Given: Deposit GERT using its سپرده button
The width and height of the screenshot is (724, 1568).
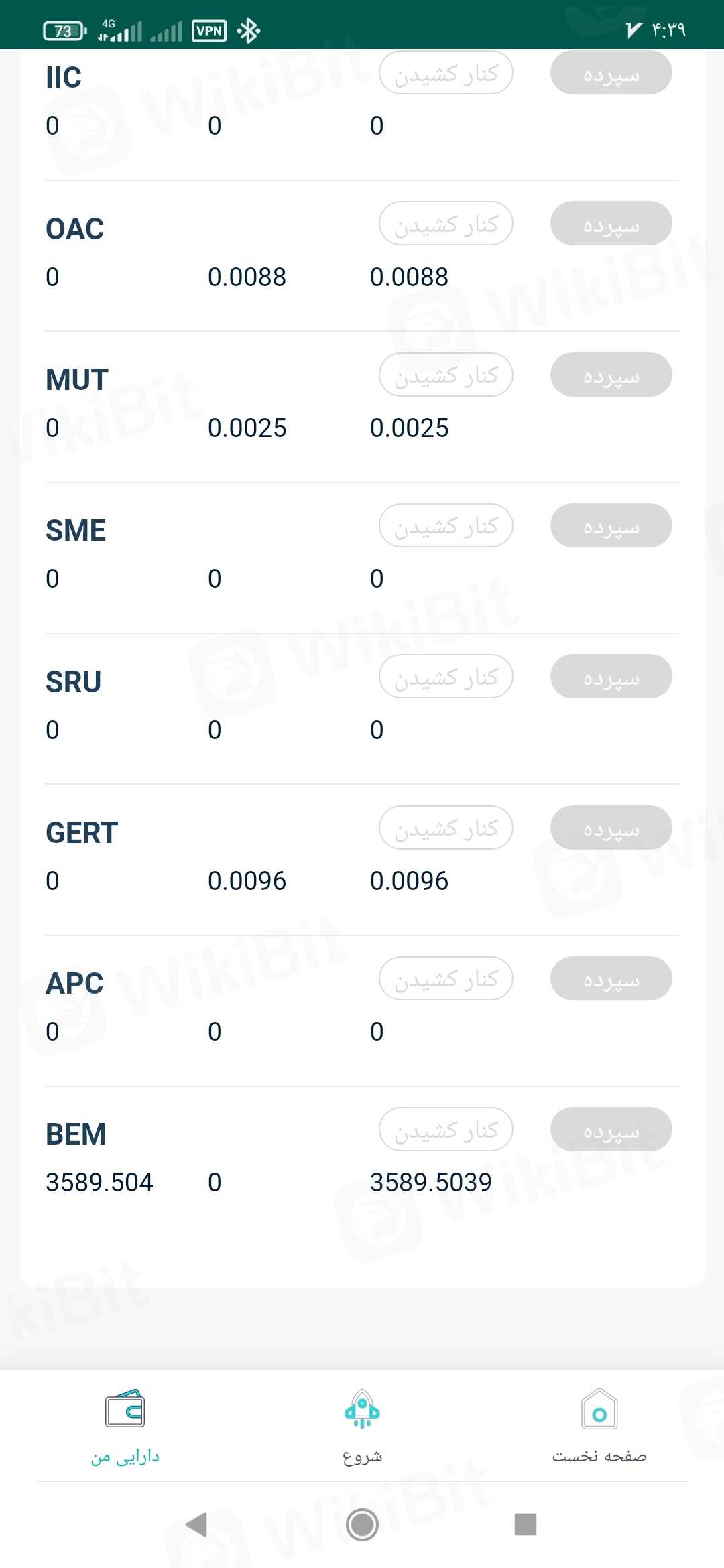Looking at the screenshot, I should point(611,828).
